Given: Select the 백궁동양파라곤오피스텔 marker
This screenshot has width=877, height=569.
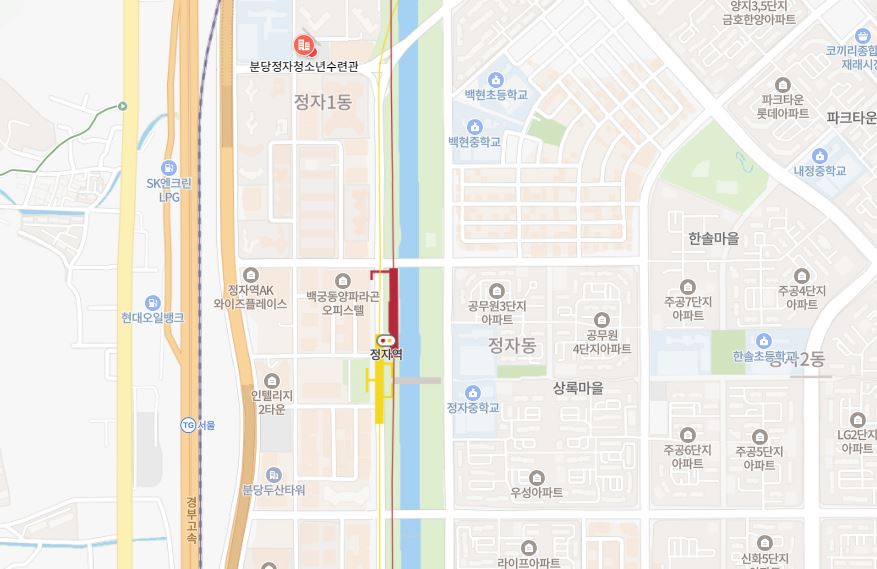Looking at the screenshot, I should click(343, 281).
